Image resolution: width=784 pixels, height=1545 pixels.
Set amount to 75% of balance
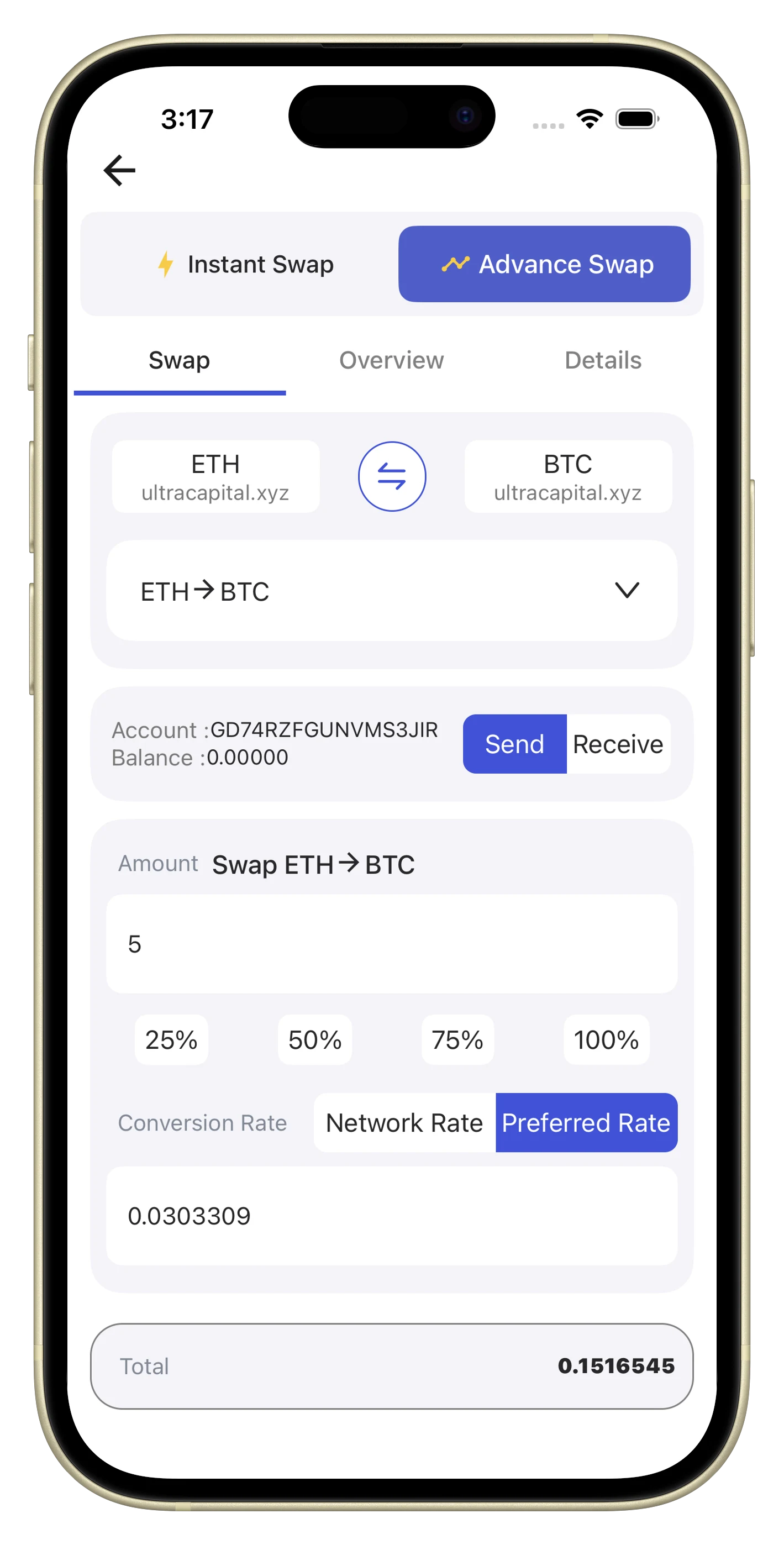pyautogui.click(x=457, y=1040)
